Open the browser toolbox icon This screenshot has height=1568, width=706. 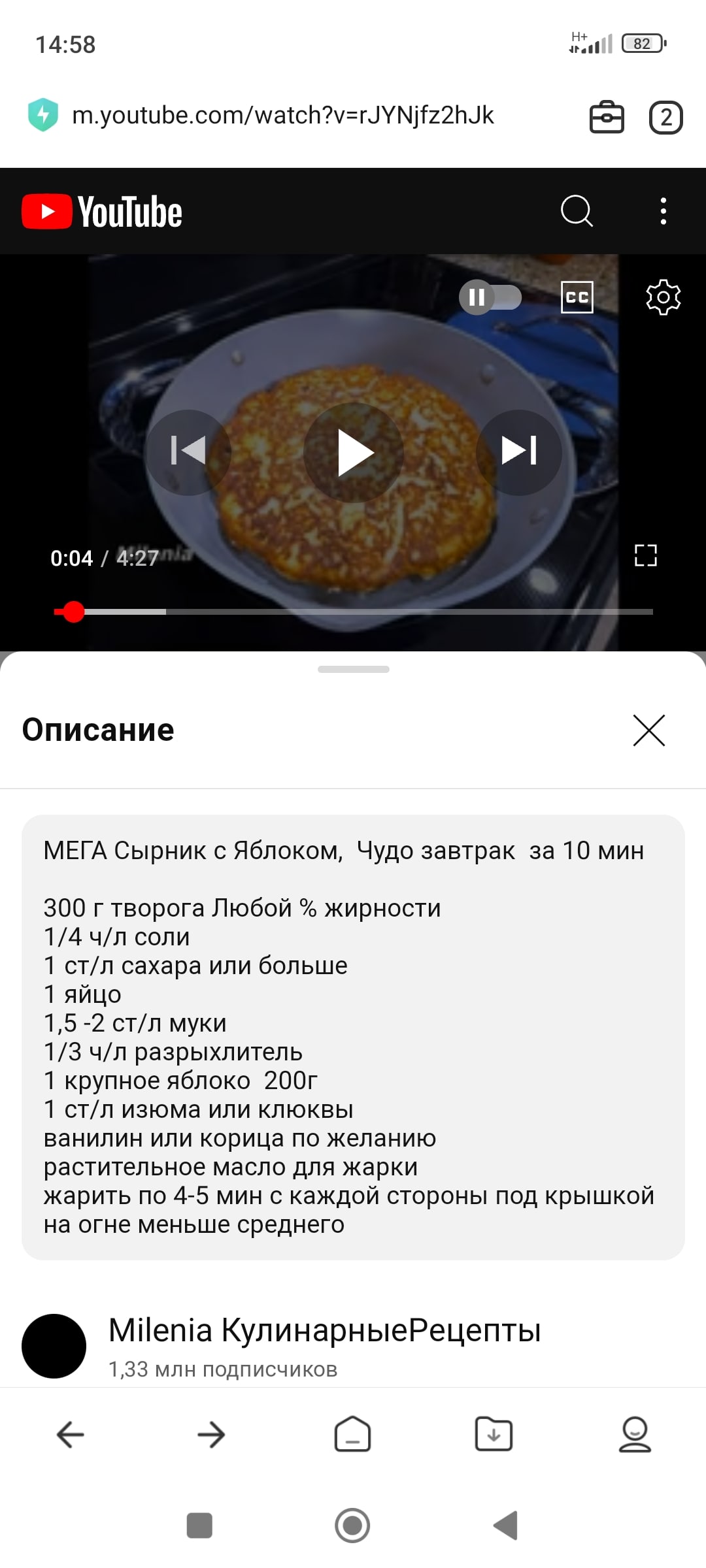tap(607, 118)
